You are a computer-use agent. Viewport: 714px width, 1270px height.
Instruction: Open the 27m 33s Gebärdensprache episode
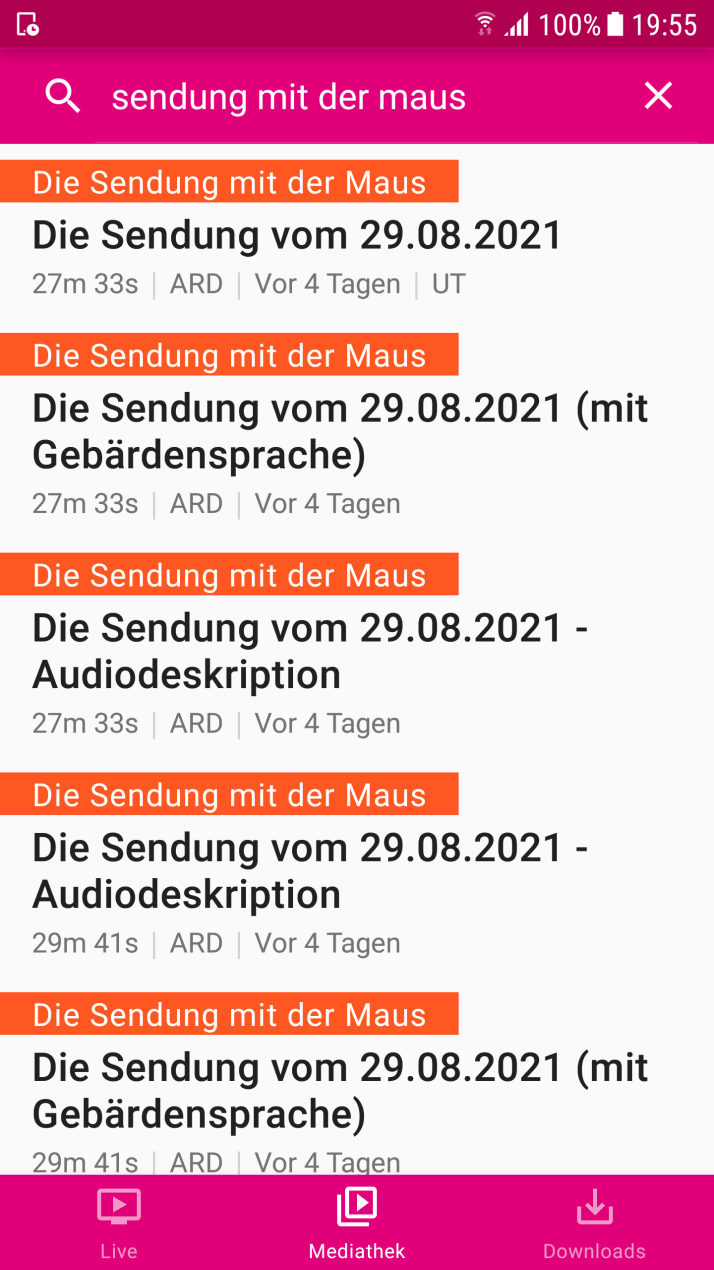click(357, 428)
